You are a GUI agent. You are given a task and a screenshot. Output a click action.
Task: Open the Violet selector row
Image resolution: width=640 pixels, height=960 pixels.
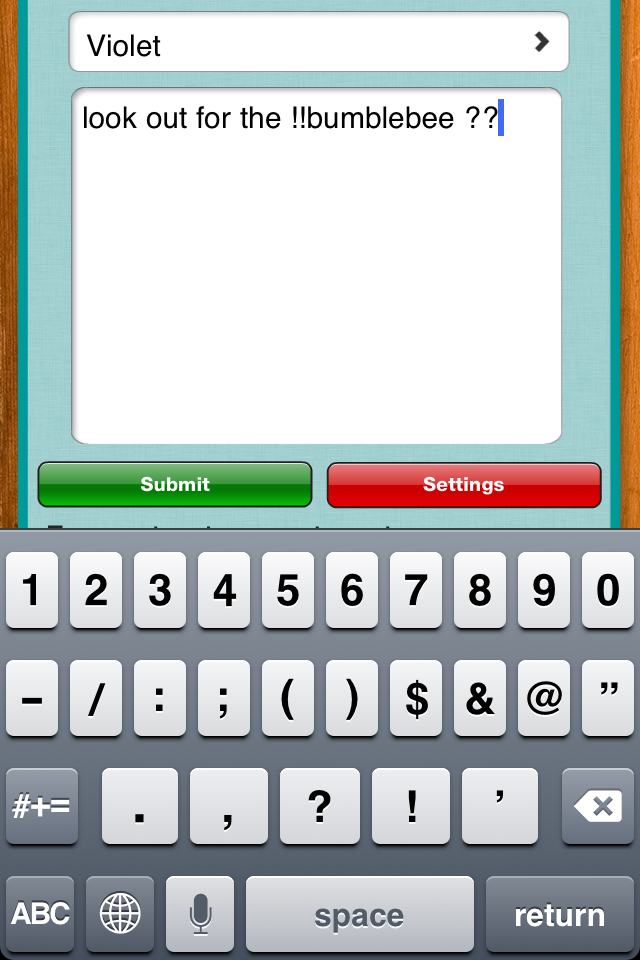tap(318, 43)
